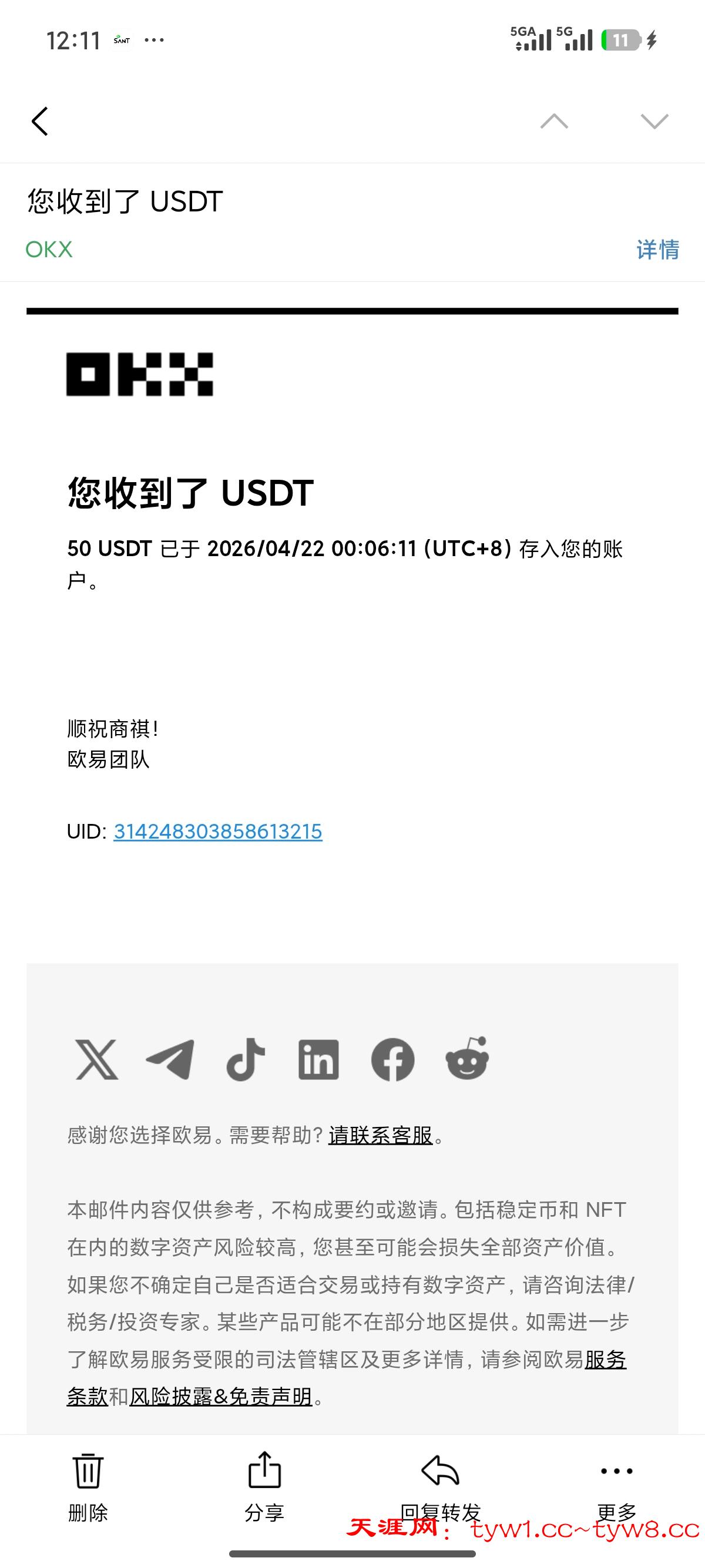Screen dimensions: 705x1568
Task: Open the 更多 options menu
Action: [617, 1485]
